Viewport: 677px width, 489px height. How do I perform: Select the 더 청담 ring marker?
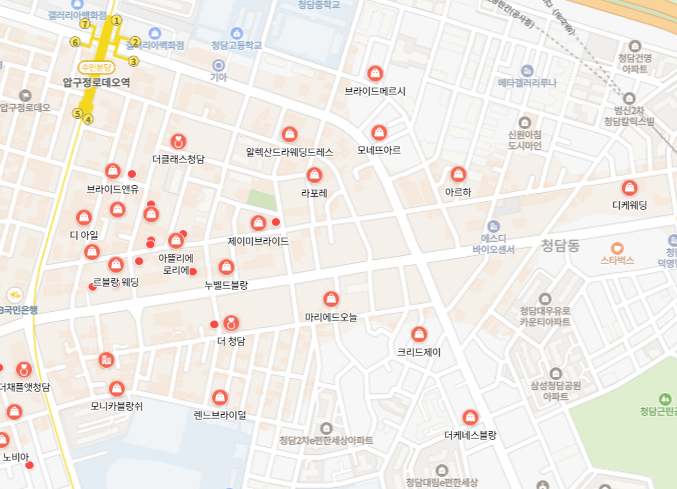pyautogui.click(x=231, y=323)
